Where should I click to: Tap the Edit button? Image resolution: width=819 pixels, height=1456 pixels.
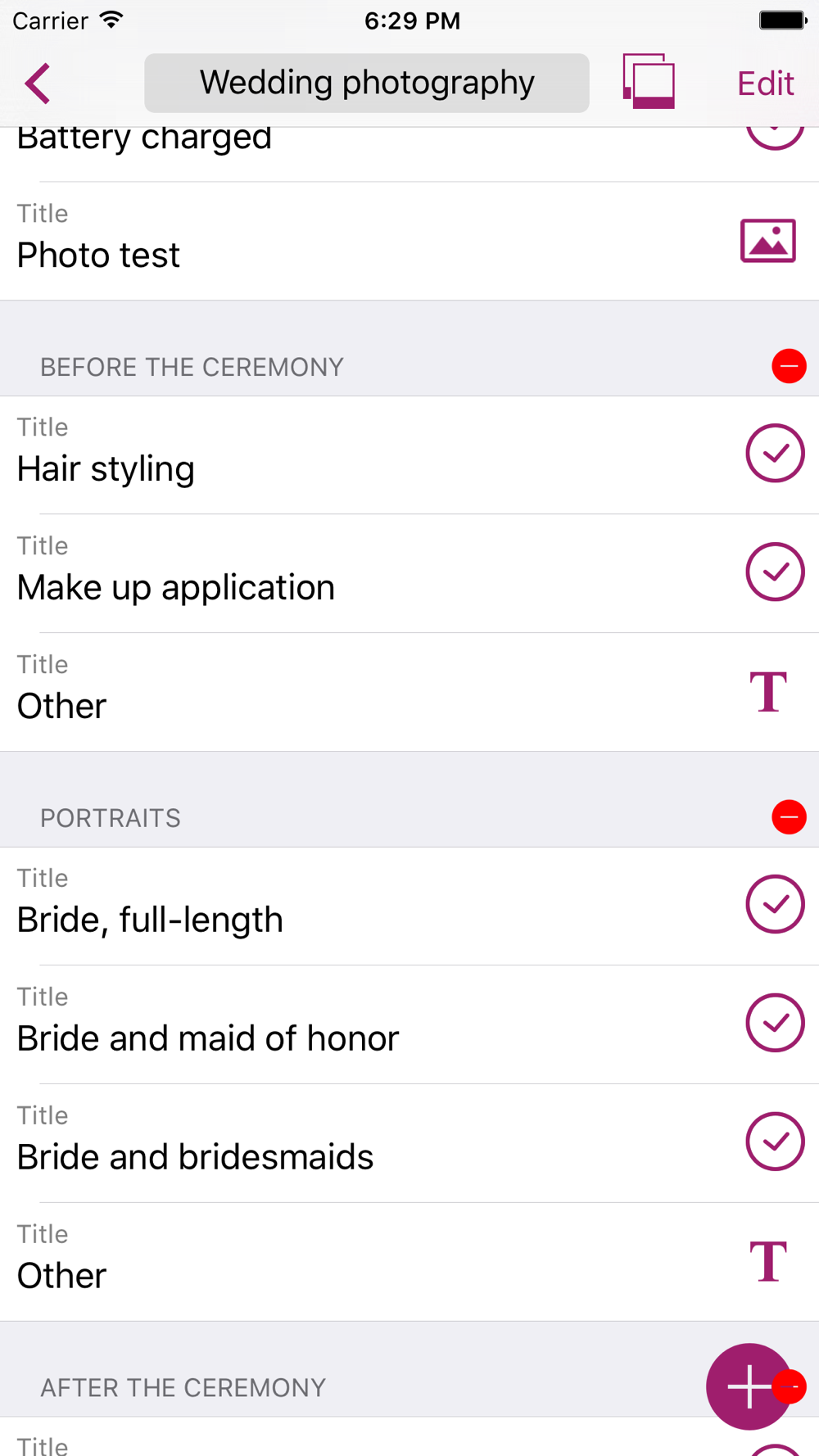(765, 83)
